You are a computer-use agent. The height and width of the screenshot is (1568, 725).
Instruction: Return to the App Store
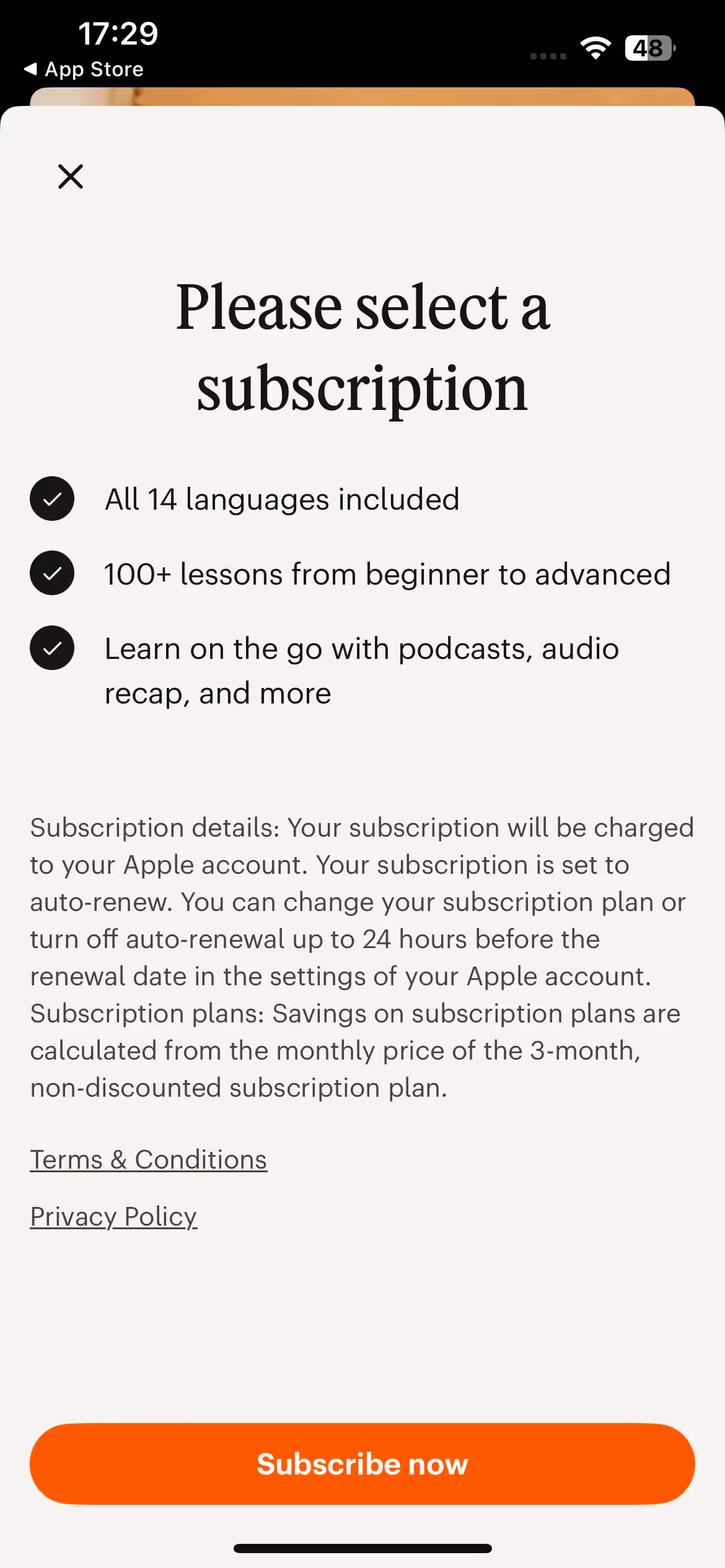point(83,69)
